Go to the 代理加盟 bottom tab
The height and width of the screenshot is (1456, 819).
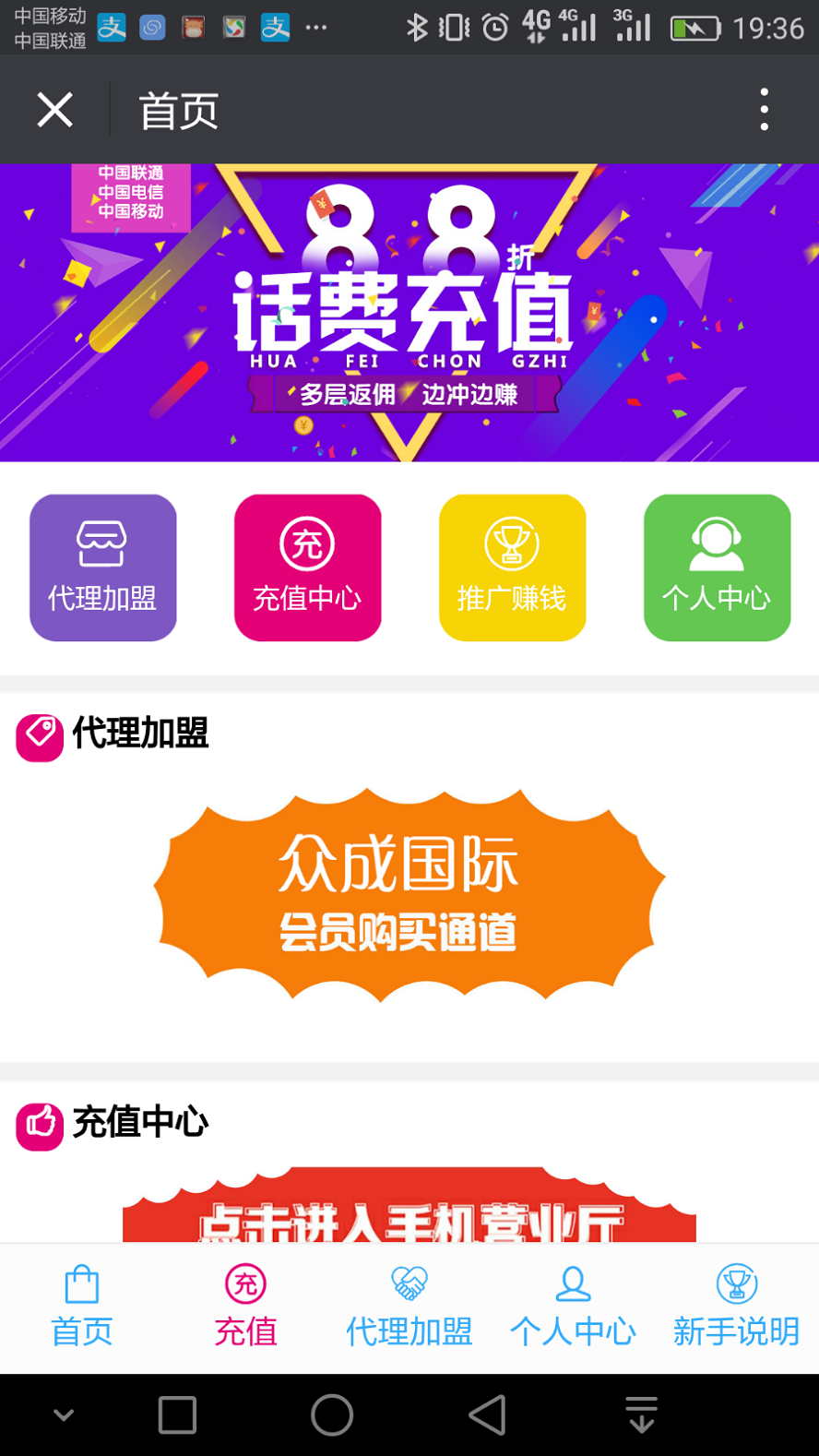(x=409, y=1307)
